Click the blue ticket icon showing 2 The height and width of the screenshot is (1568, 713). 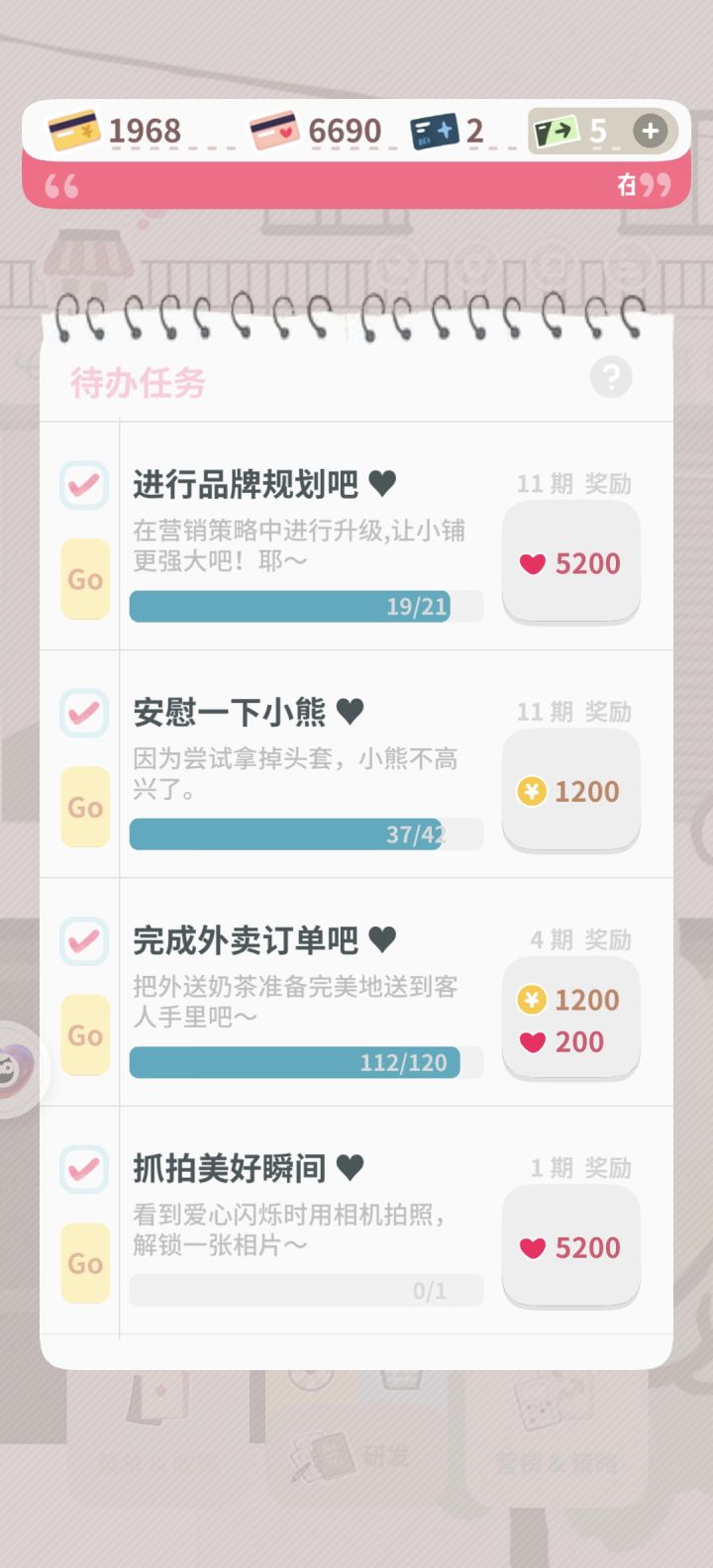[436, 130]
